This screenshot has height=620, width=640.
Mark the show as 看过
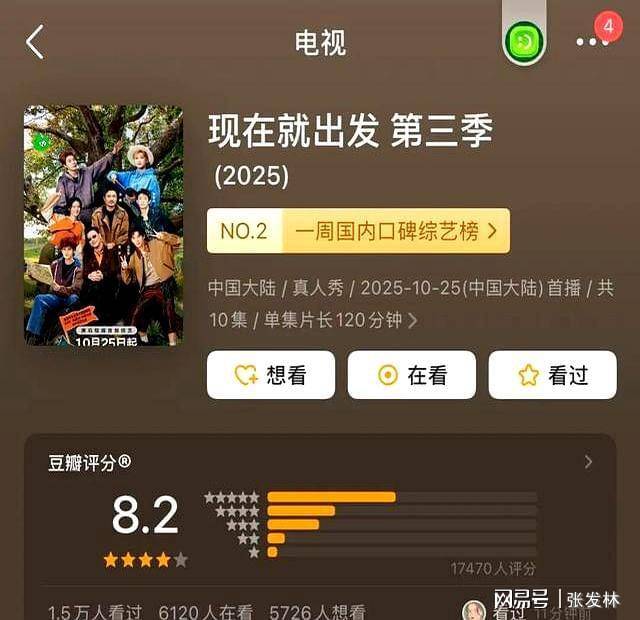(x=552, y=375)
